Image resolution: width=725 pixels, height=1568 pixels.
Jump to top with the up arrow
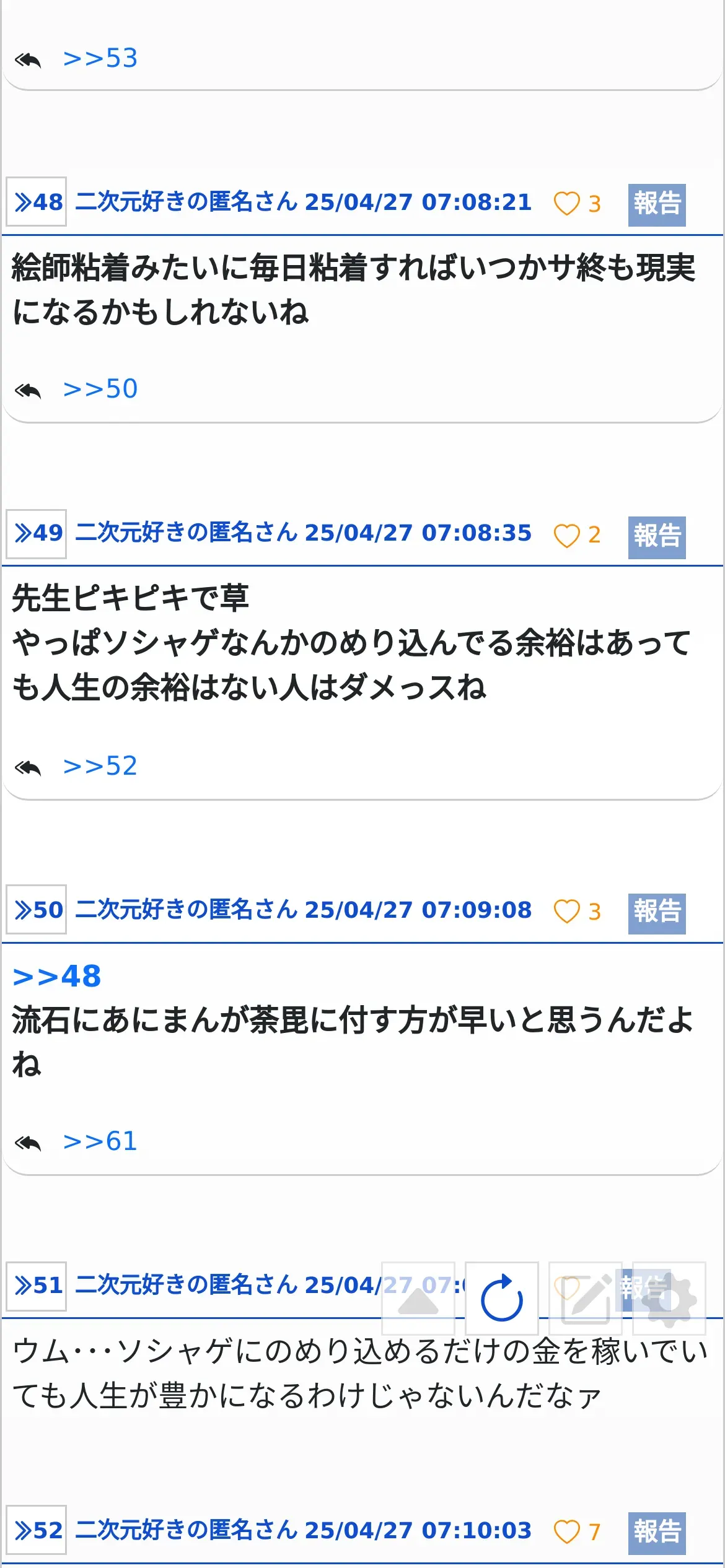click(x=418, y=1298)
